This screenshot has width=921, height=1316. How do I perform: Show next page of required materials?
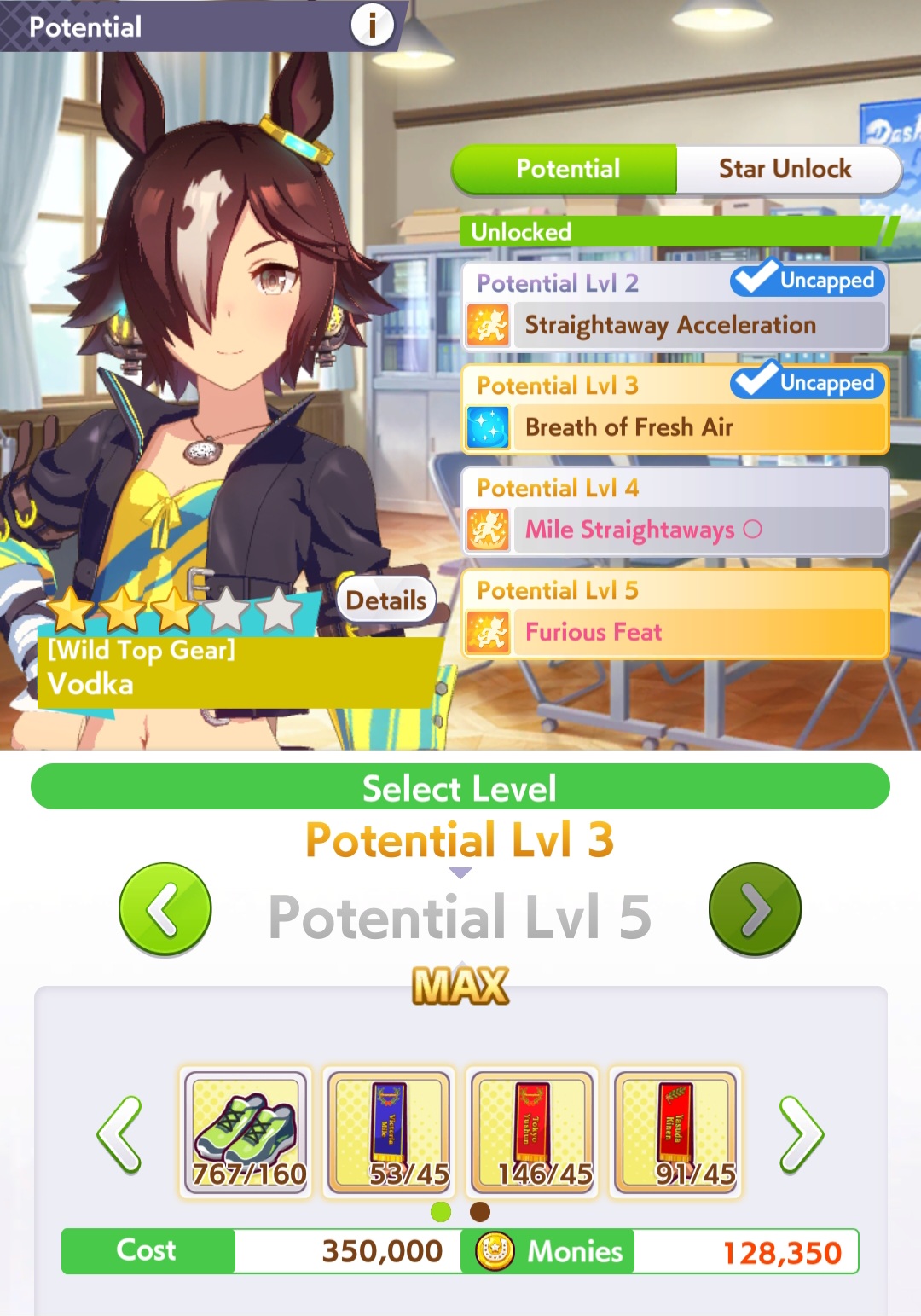point(801,1134)
